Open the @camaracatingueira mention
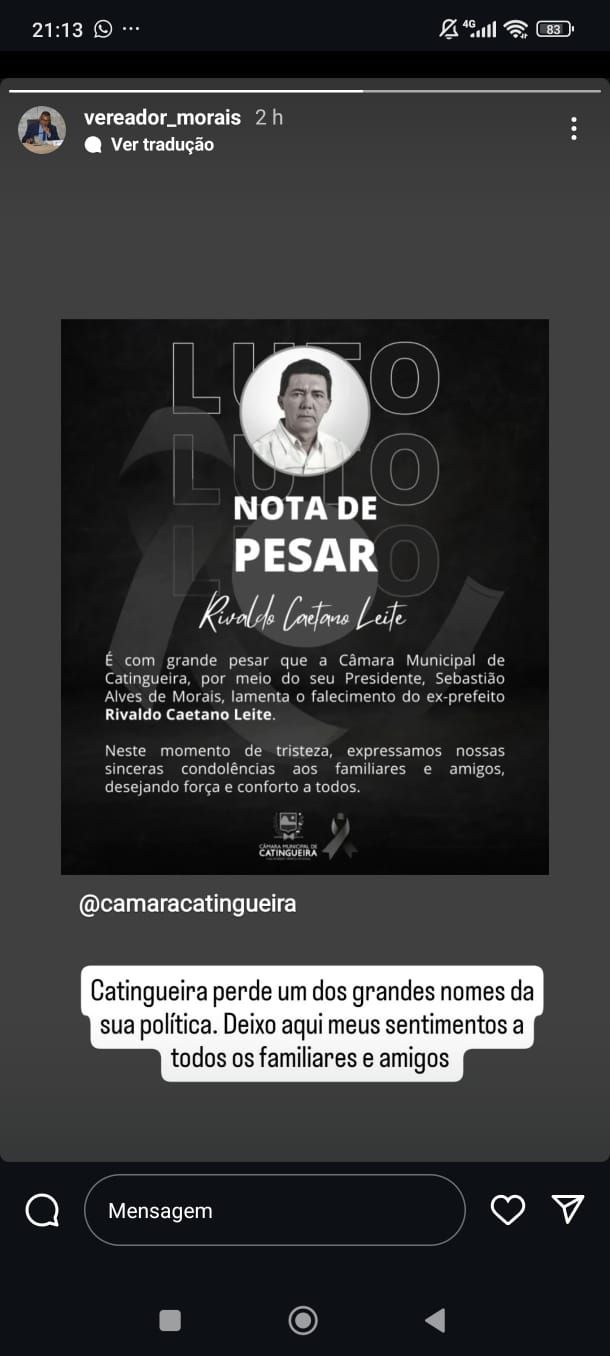This screenshot has height=1356, width=610. pos(187,904)
